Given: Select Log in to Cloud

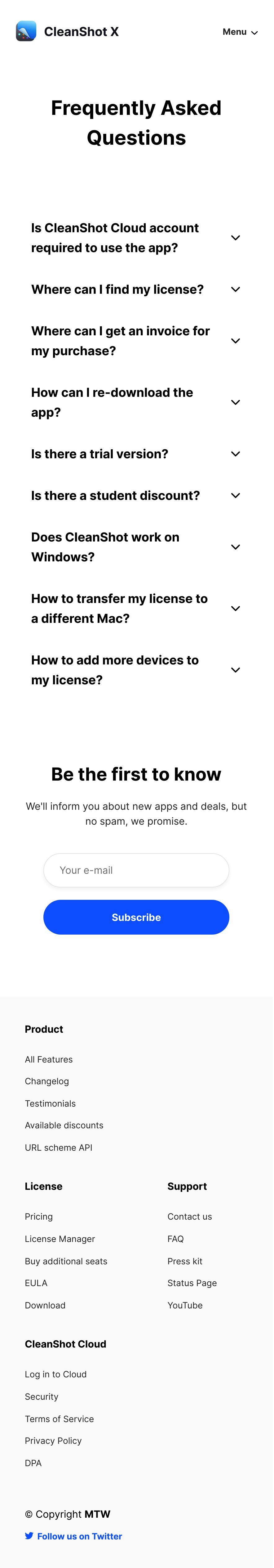Looking at the screenshot, I should (x=56, y=1375).
